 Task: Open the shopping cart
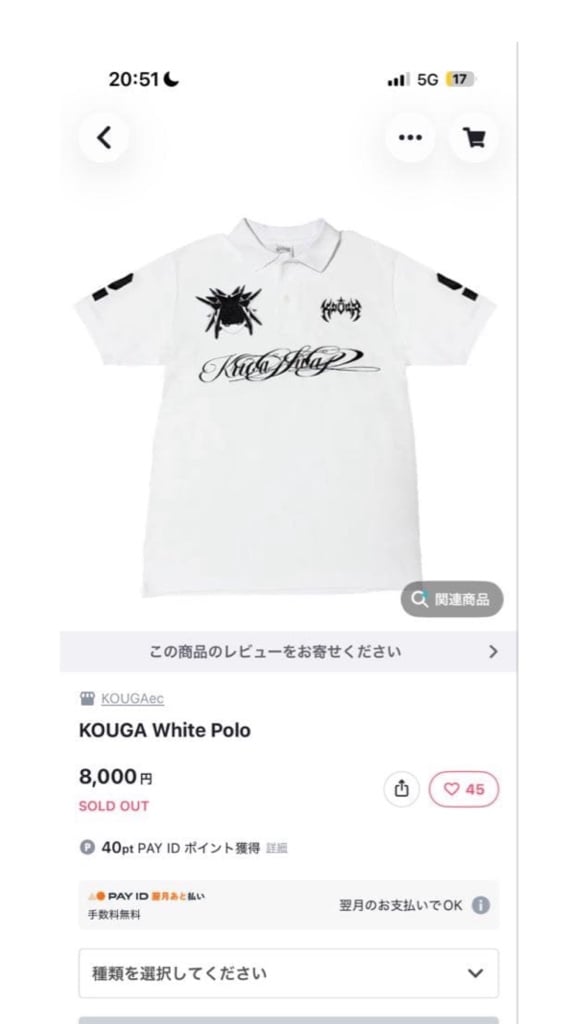coord(474,138)
